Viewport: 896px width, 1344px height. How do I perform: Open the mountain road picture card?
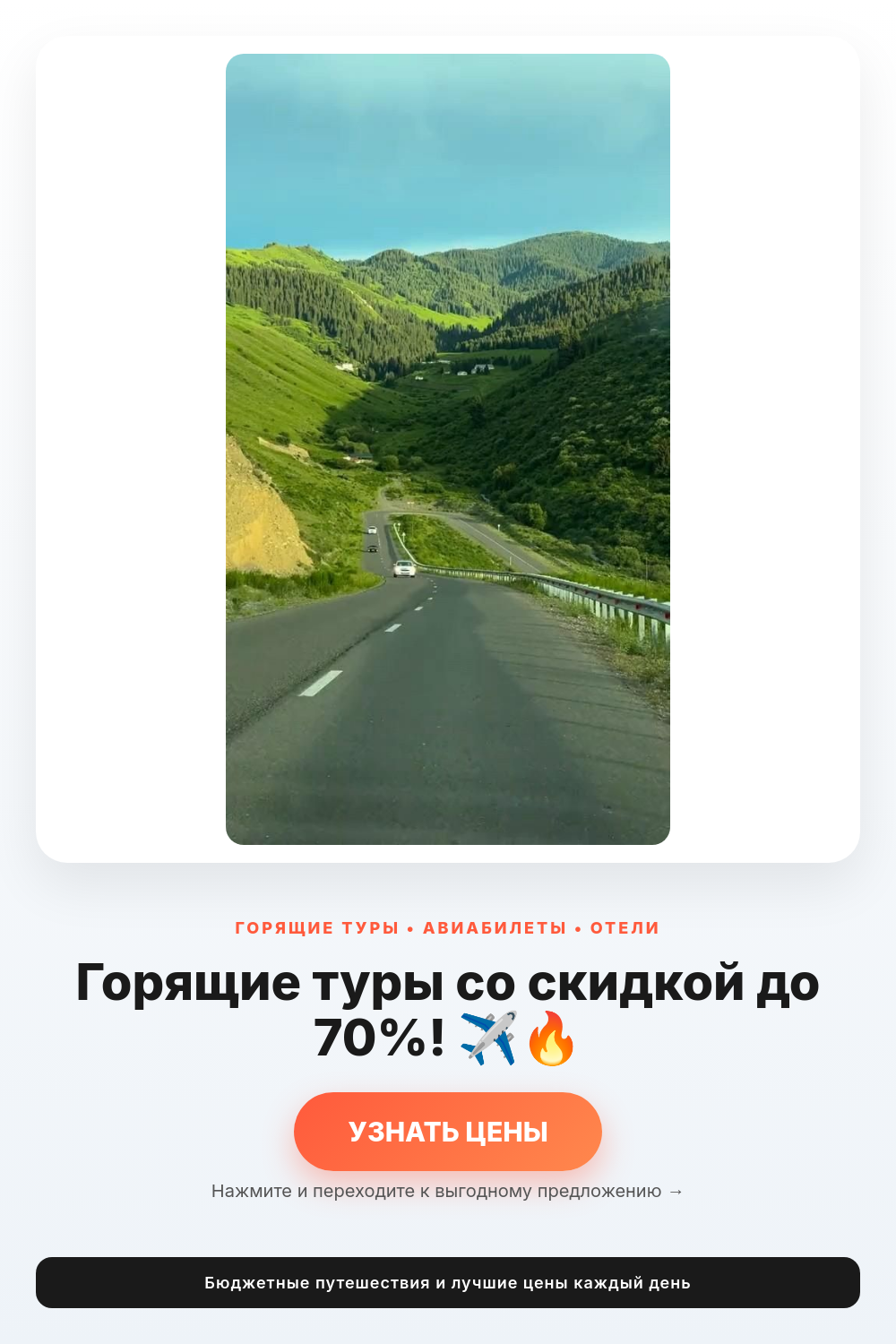click(448, 449)
